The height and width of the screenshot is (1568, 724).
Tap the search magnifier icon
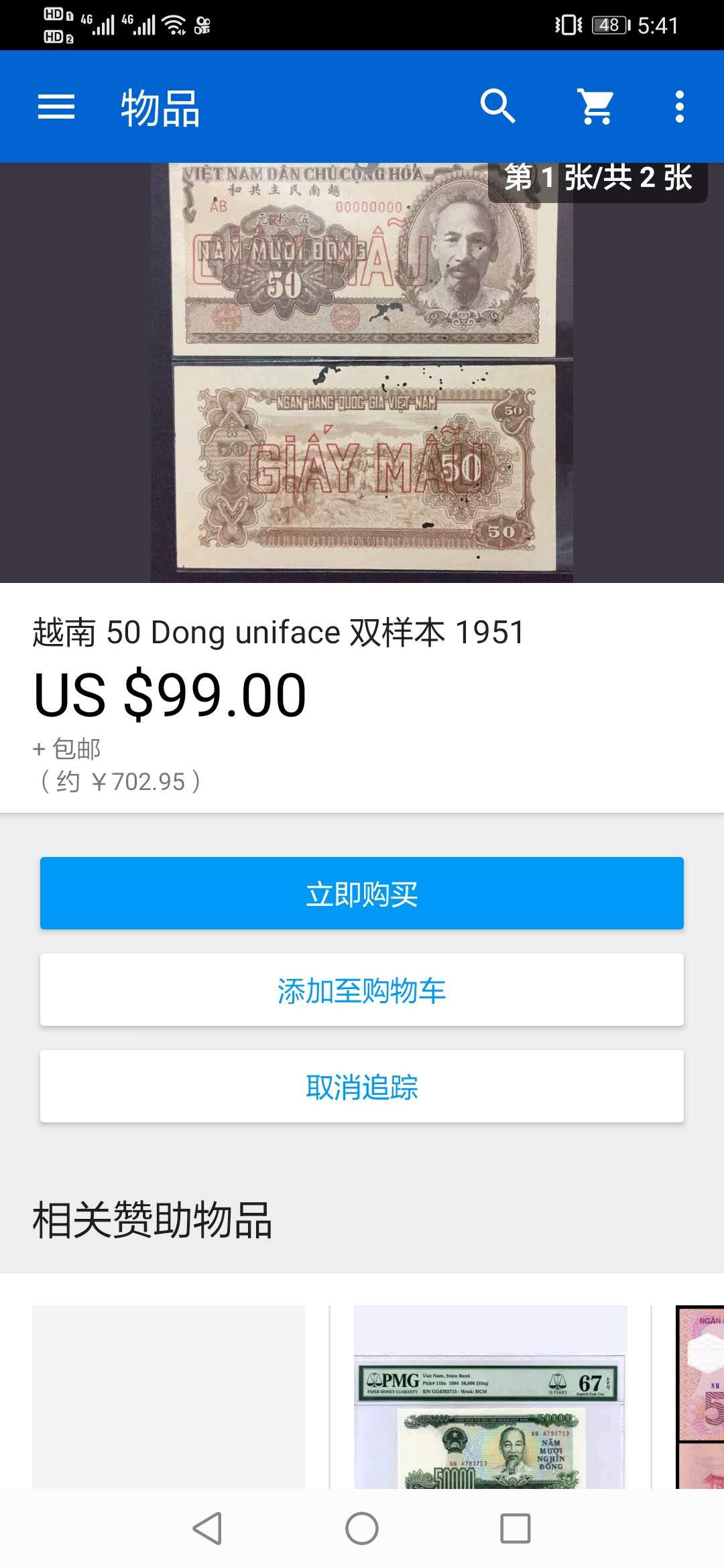(497, 107)
